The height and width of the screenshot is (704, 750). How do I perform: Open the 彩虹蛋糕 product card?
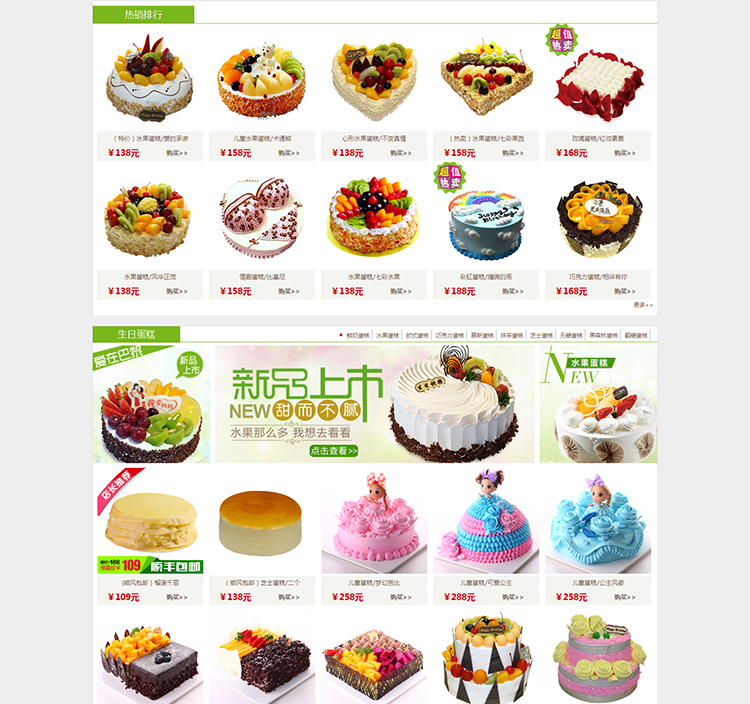486,222
